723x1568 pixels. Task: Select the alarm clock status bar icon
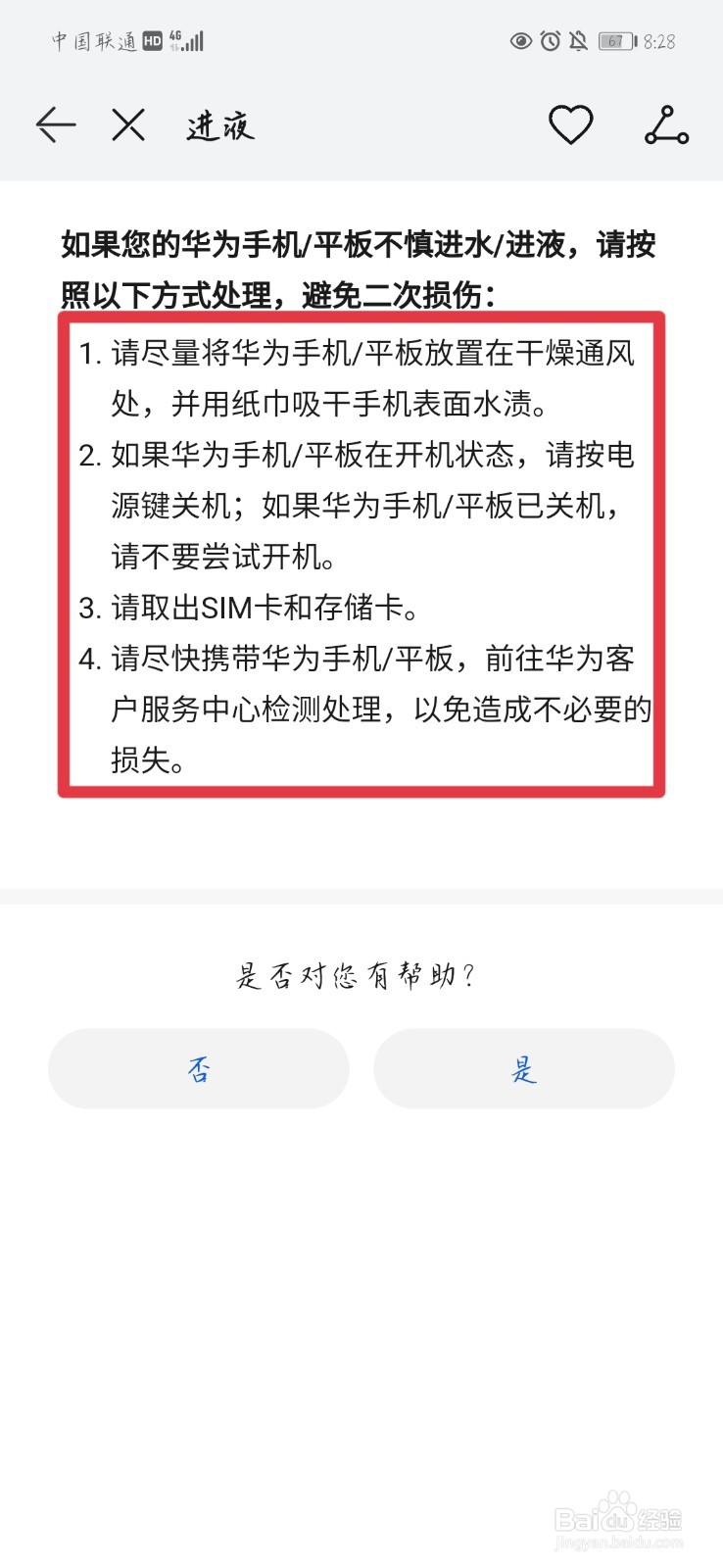(549, 41)
